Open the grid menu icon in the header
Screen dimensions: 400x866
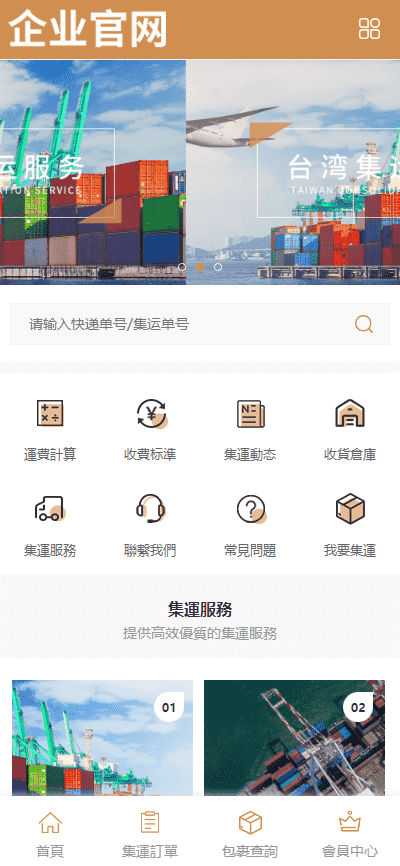[x=369, y=28]
